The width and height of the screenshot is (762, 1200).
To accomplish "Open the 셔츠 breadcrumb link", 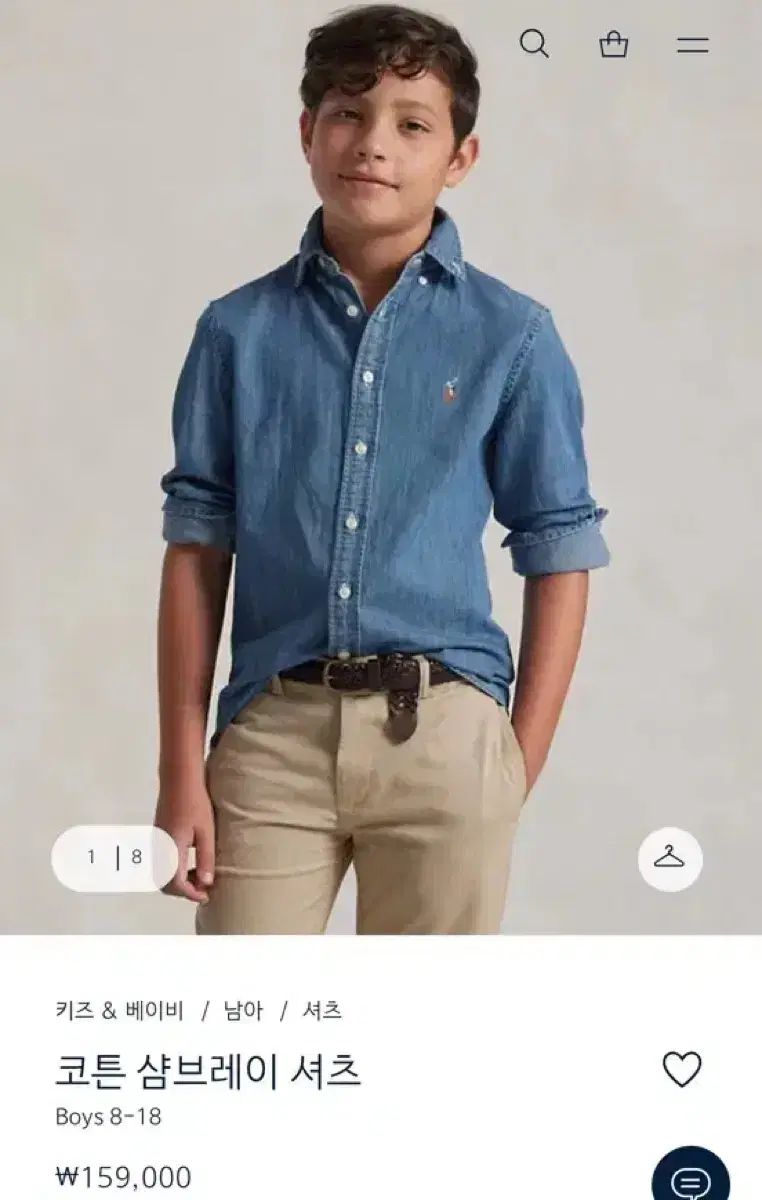I will 322,1010.
